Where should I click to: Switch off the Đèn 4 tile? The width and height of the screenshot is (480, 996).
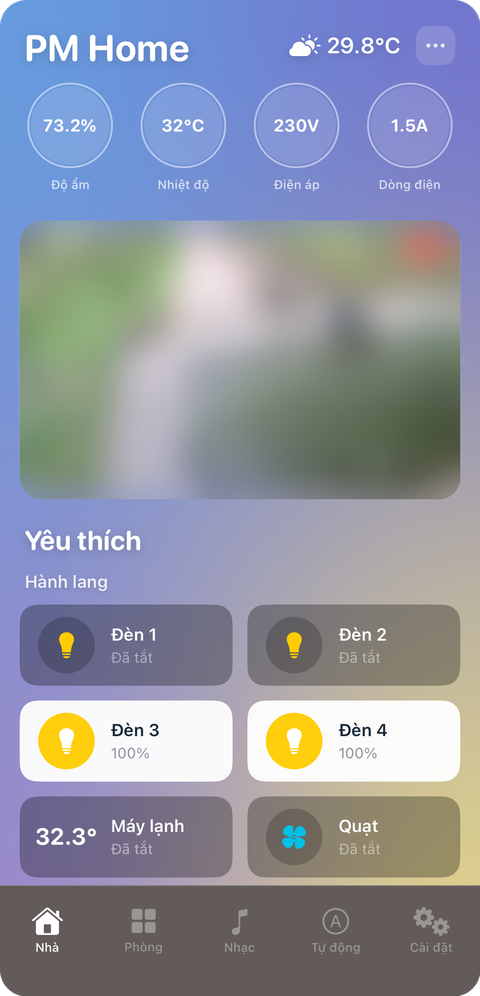pos(354,741)
